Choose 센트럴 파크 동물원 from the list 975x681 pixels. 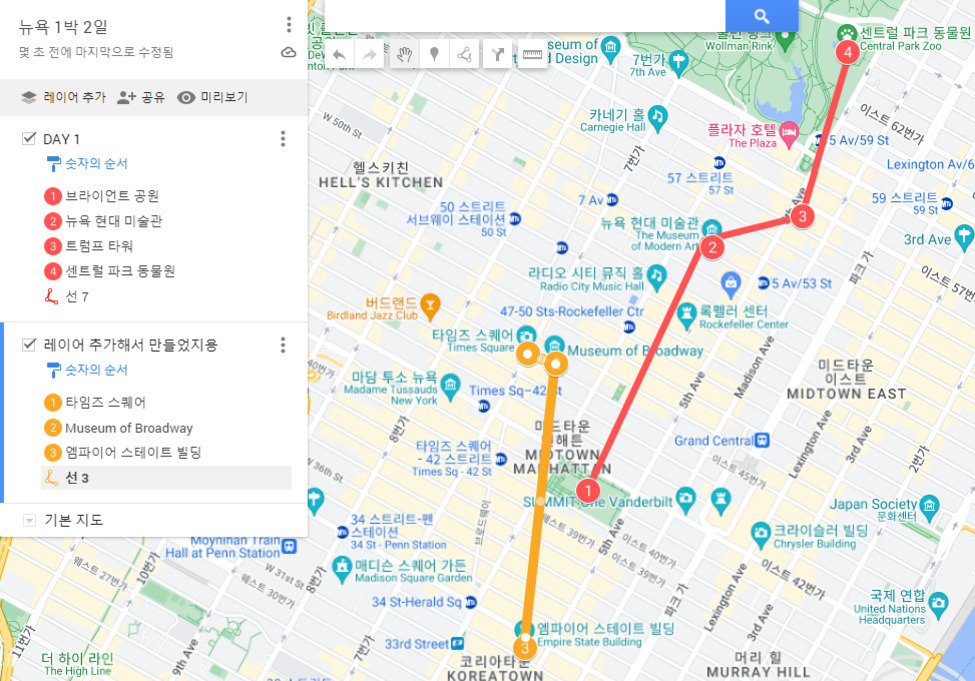click(x=120, y=271)
